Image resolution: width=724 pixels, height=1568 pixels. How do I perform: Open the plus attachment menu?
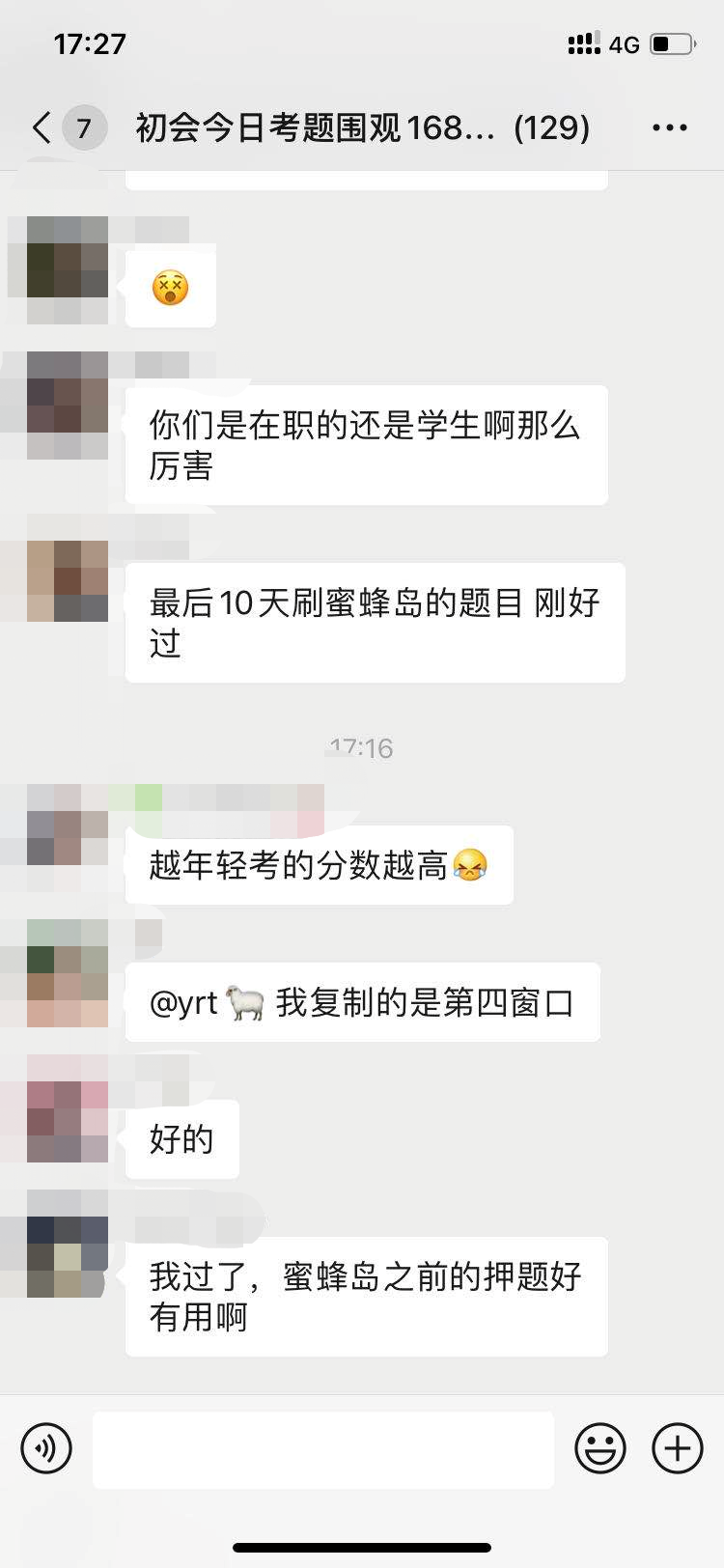tap(678, 1448)
